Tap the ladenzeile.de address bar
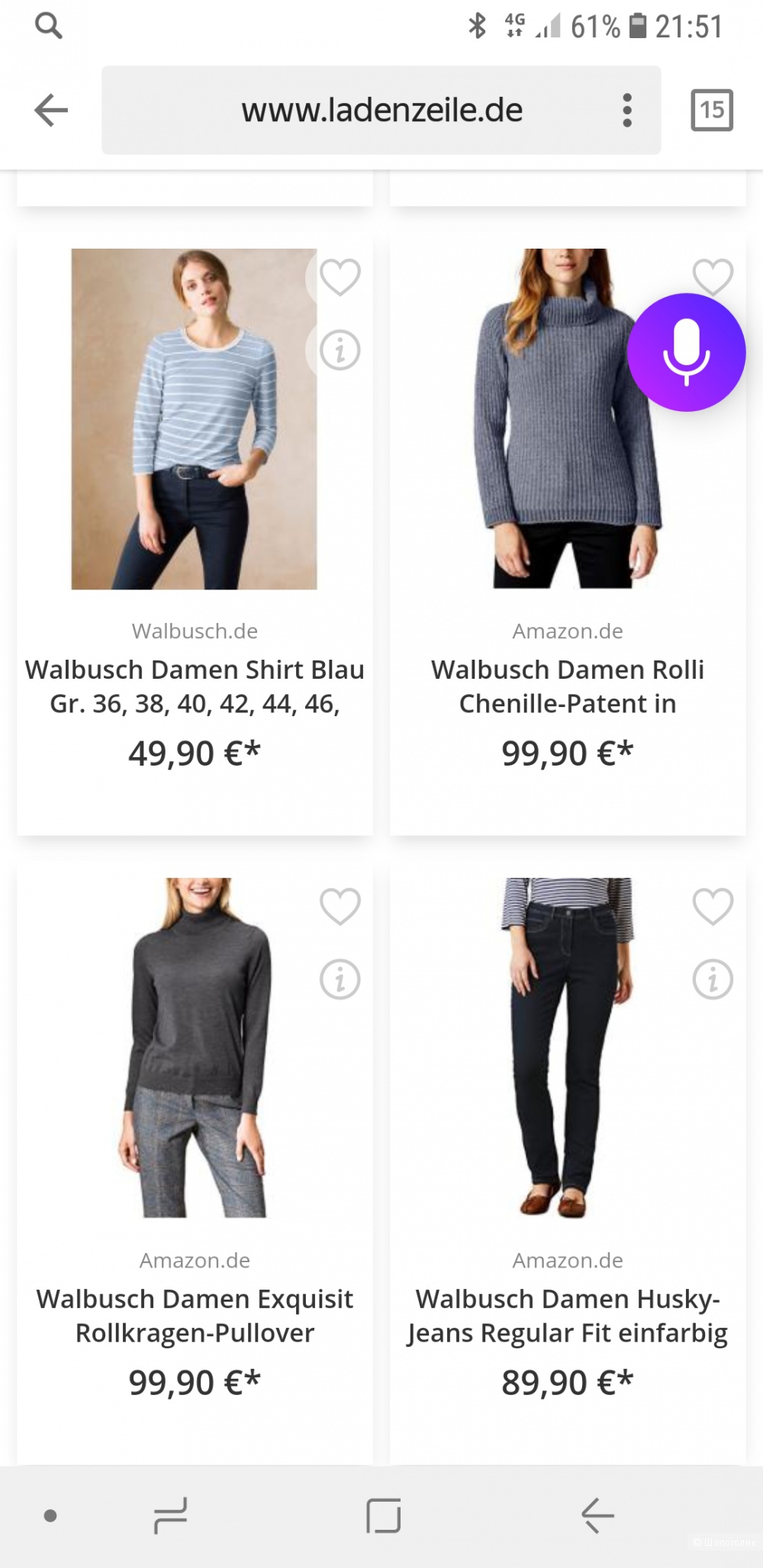 coord(381,111)
